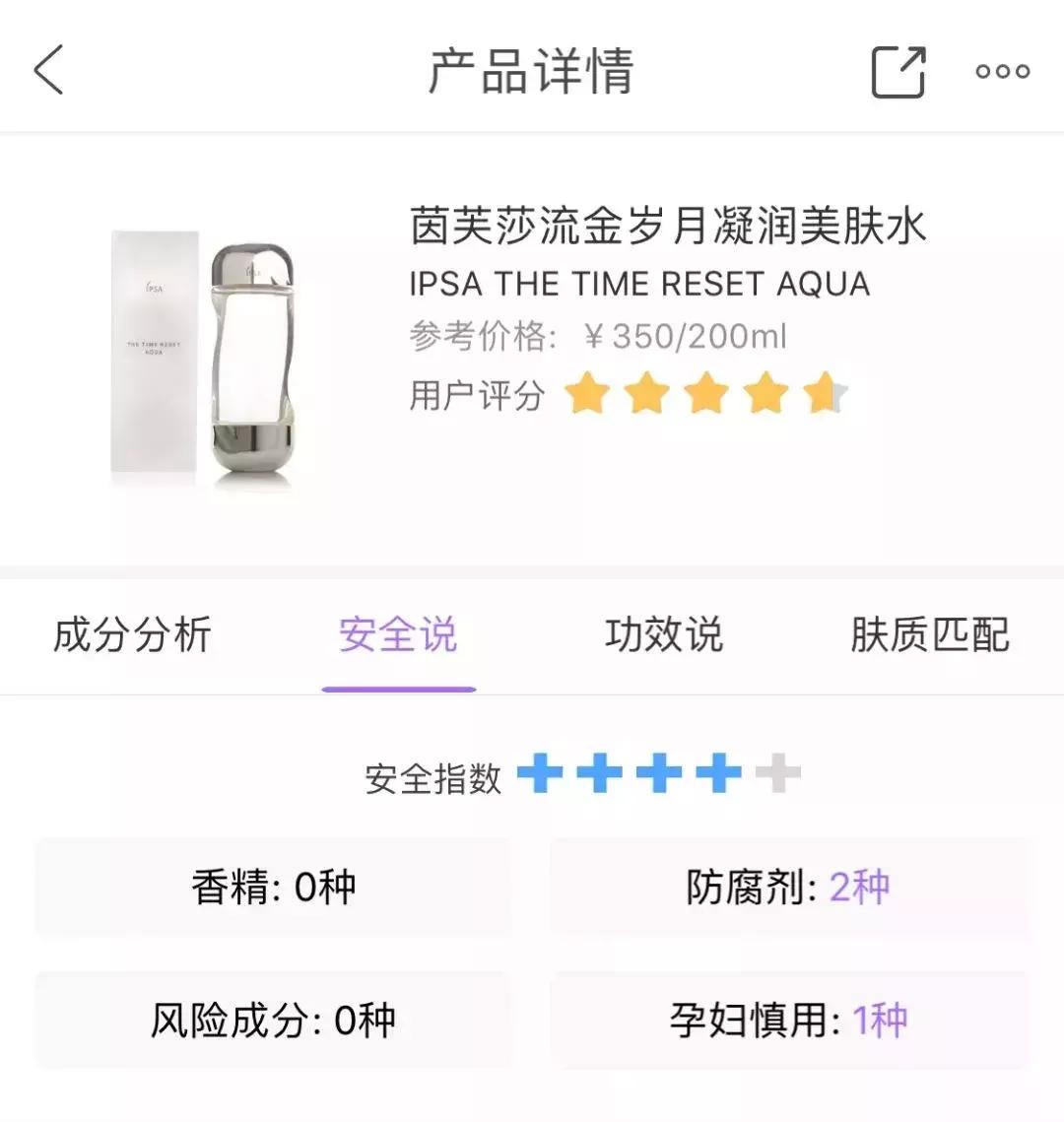This screenshot has width=1064, height=1122.
Task: Click the gray plus icon in 安全指数
Action: [777, 774]
